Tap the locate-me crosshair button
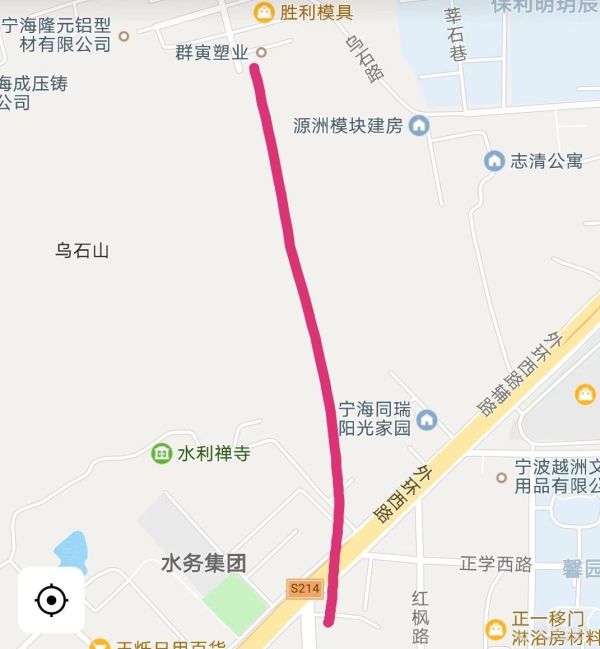This screenshot has width=600, height=649. pos(51,601)
